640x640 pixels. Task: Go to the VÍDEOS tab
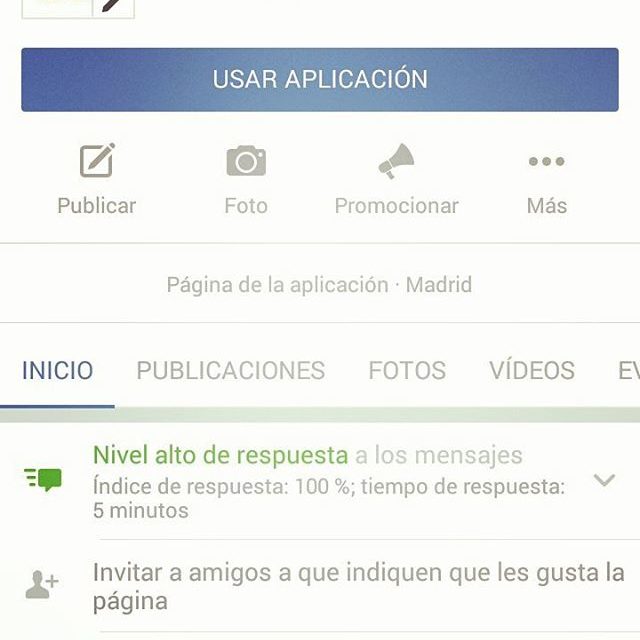coord(532,371)
